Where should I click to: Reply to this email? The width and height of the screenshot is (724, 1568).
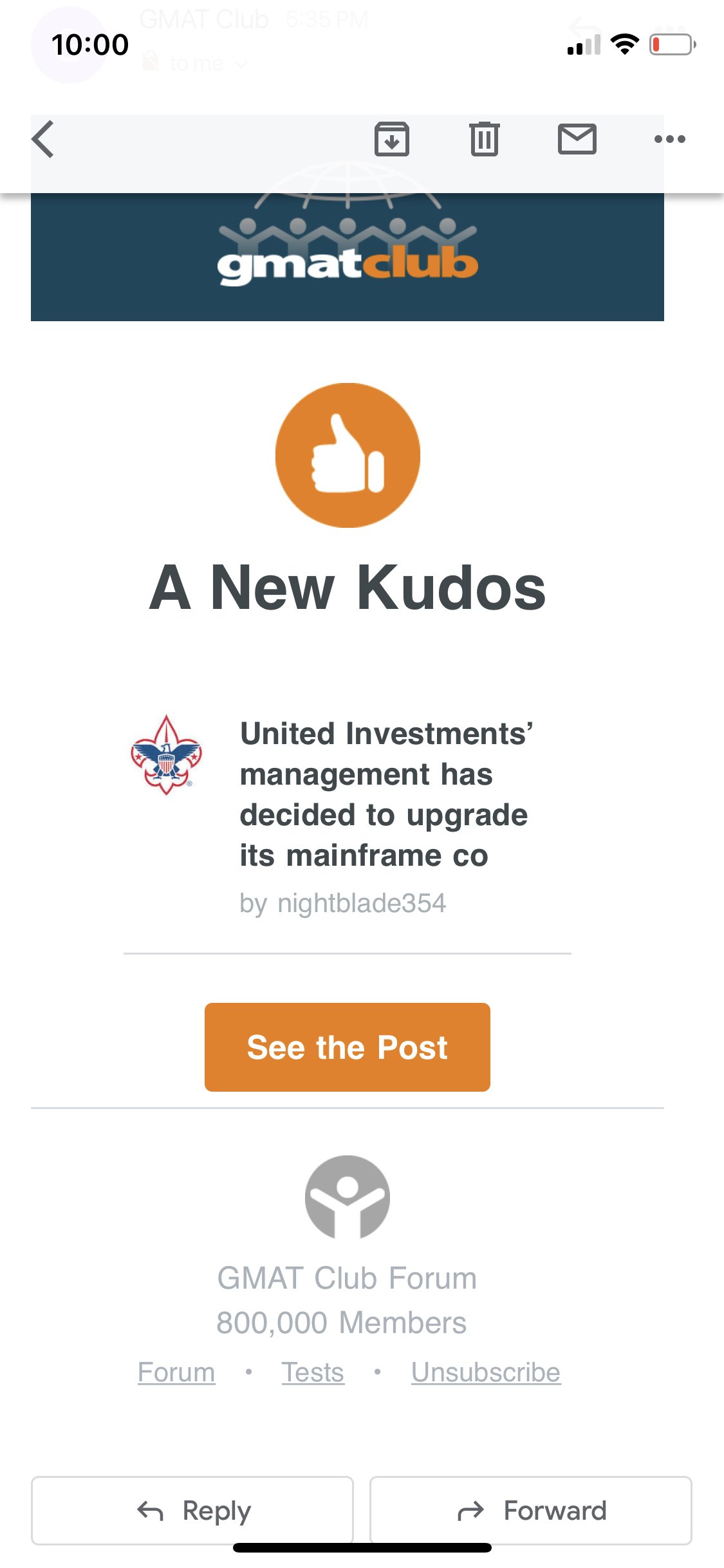[x=192, y=1510]
